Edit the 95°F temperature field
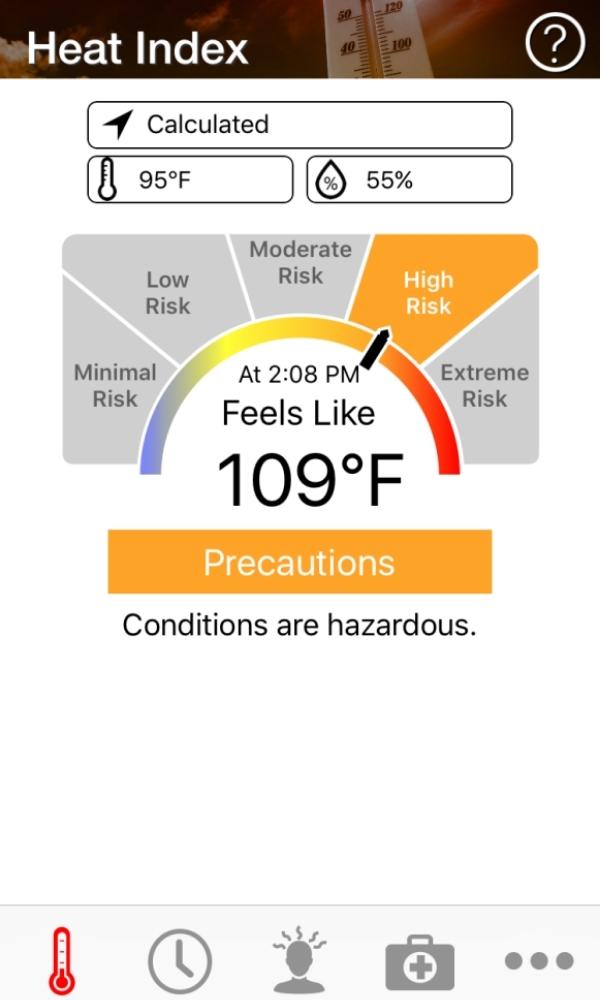 coord(190,180)
